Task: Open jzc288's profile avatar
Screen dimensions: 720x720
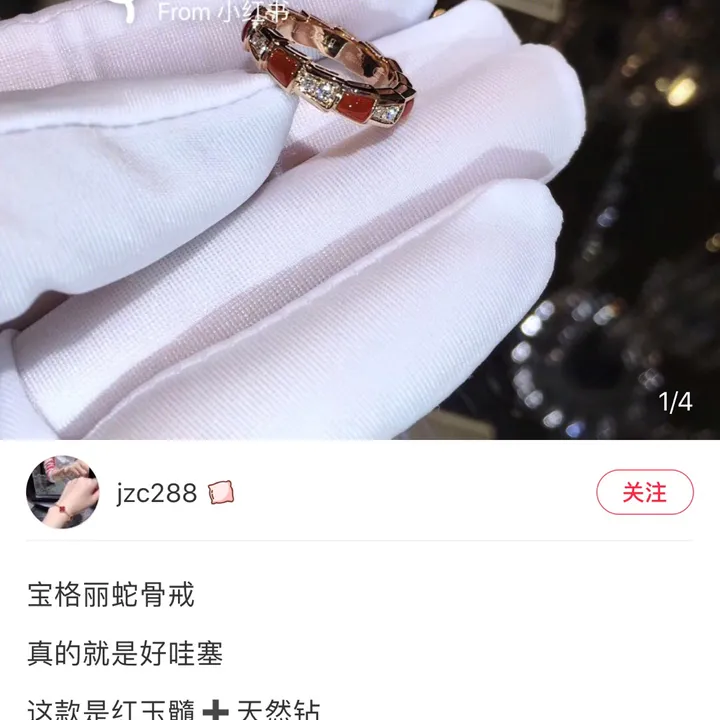Action: (62, 493)
